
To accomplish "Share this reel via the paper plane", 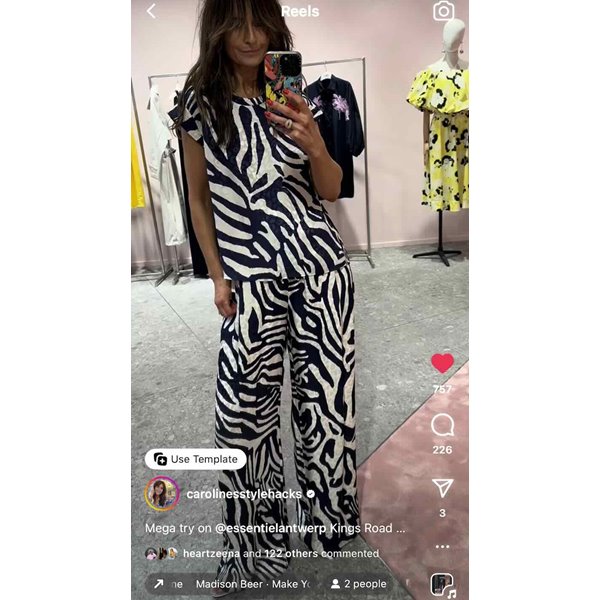I will [x=442, y=488].
